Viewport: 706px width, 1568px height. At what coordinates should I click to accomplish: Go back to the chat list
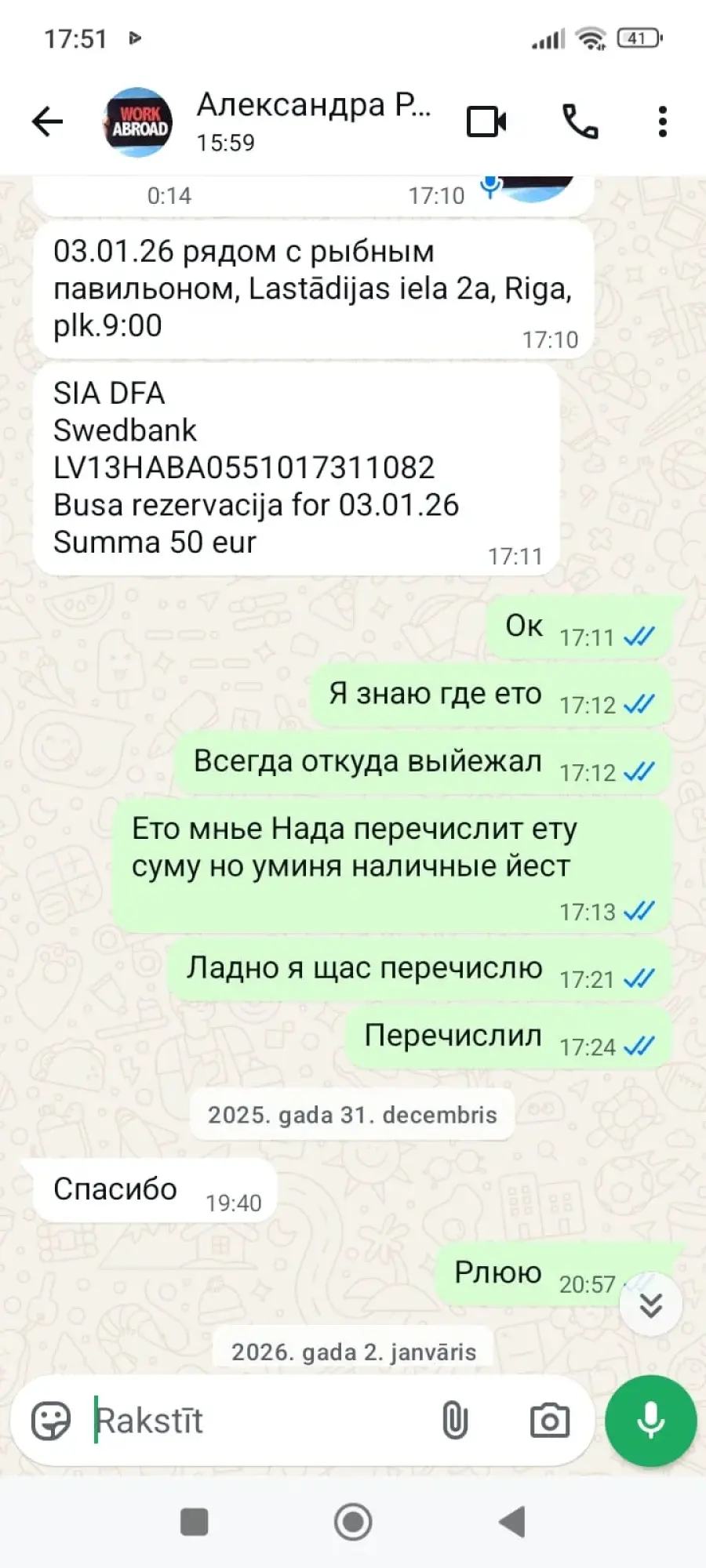pos(47,122)
